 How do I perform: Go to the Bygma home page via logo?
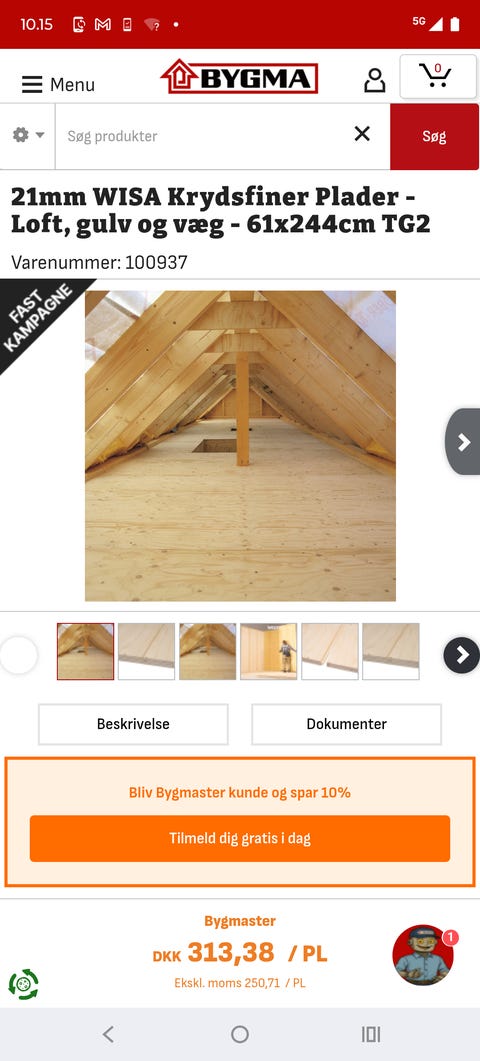coord(239,77)
